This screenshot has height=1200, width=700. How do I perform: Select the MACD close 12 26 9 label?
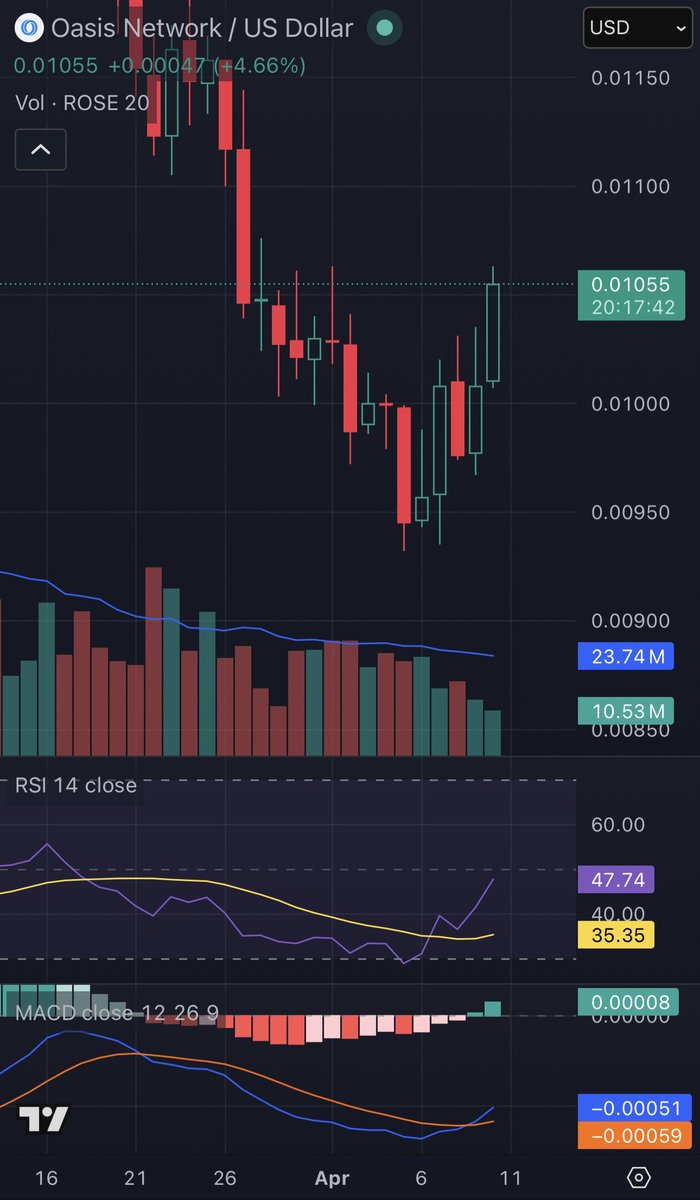tap(117, 1013)
